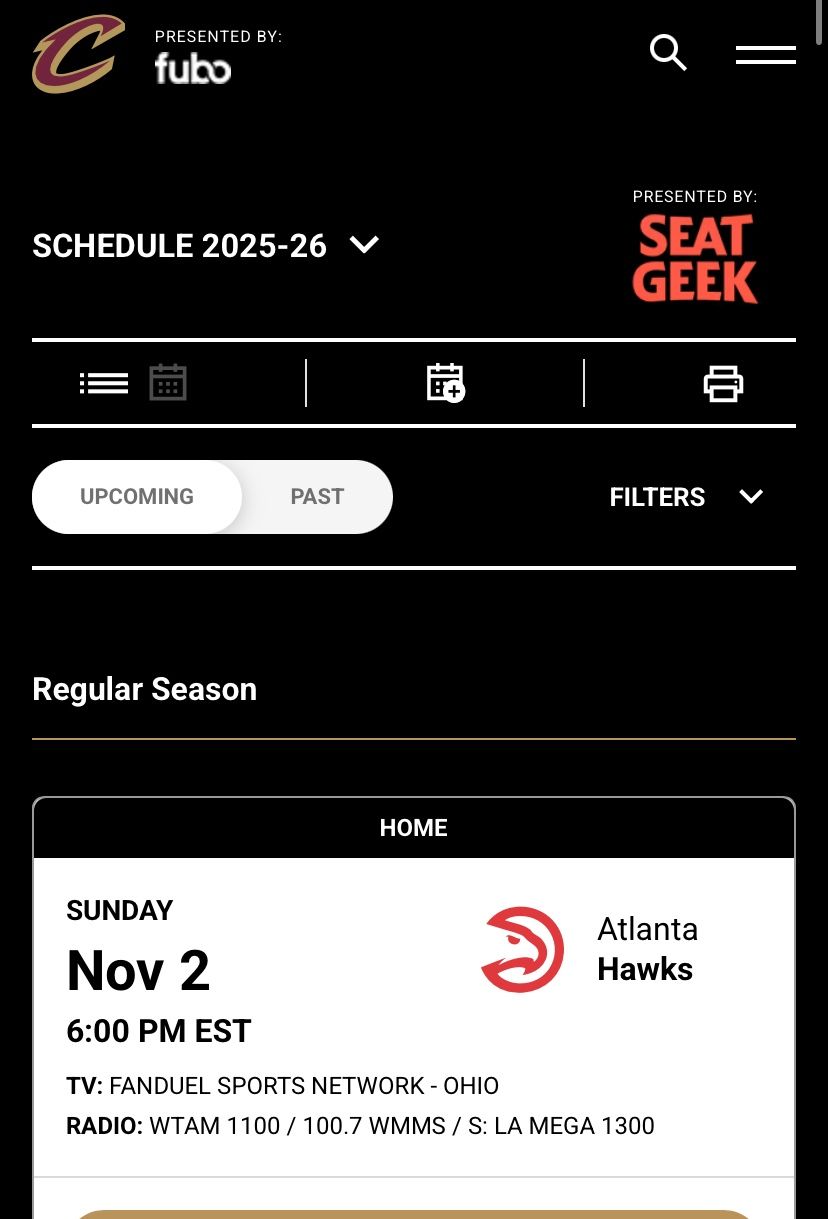Open the hamburger navigation menu

pos(765,53)
